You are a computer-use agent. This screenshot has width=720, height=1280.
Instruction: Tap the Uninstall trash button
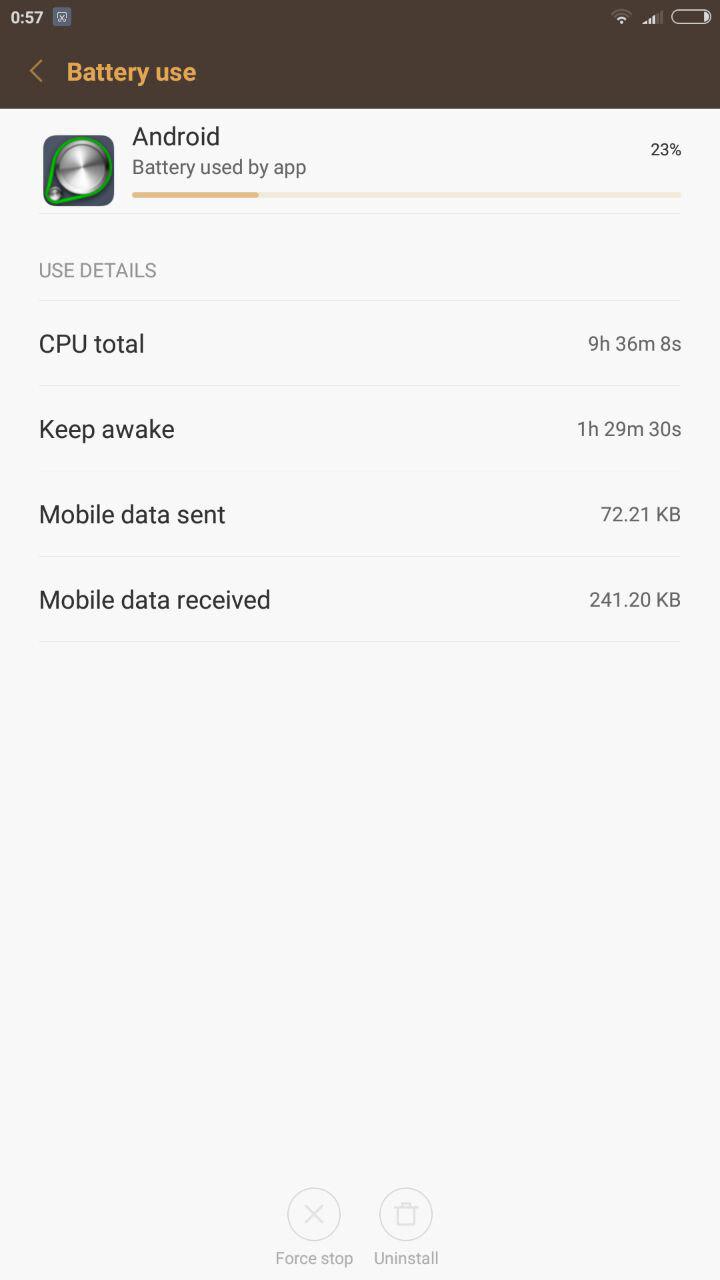coord(406,1214)
